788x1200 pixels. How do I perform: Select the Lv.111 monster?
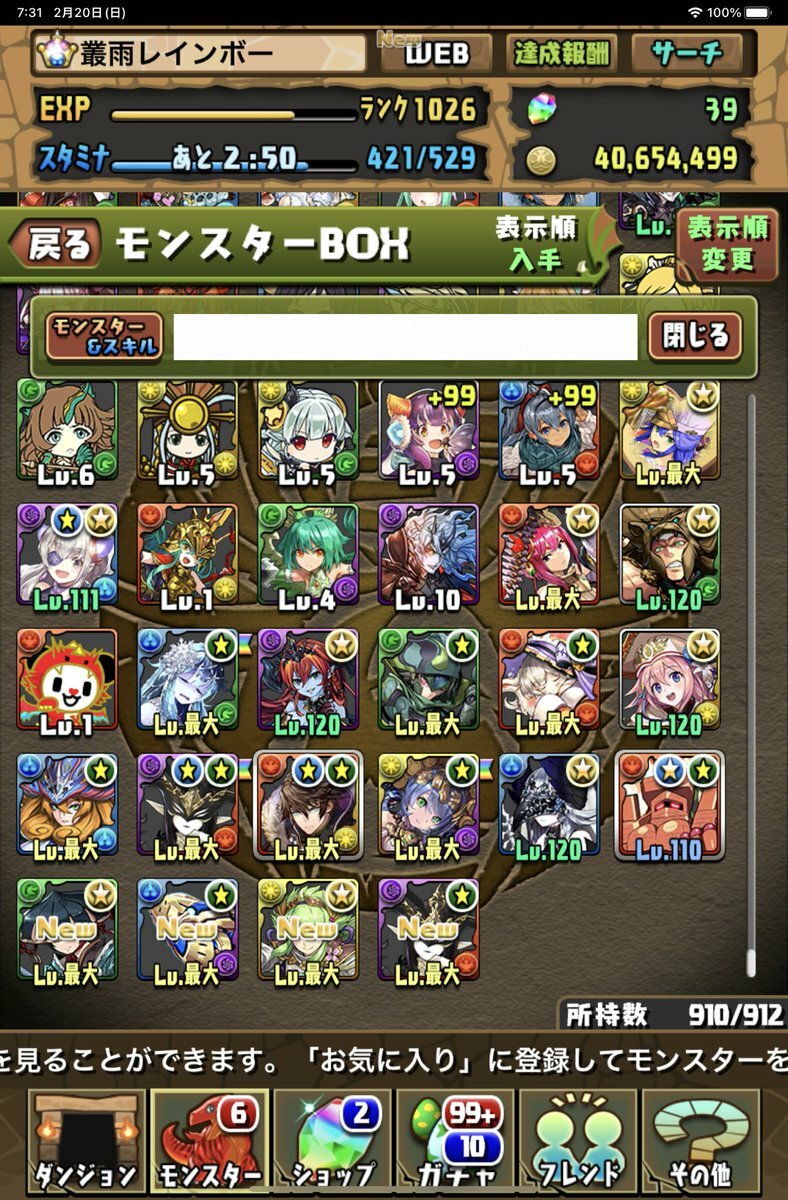[x=67, y=555]
